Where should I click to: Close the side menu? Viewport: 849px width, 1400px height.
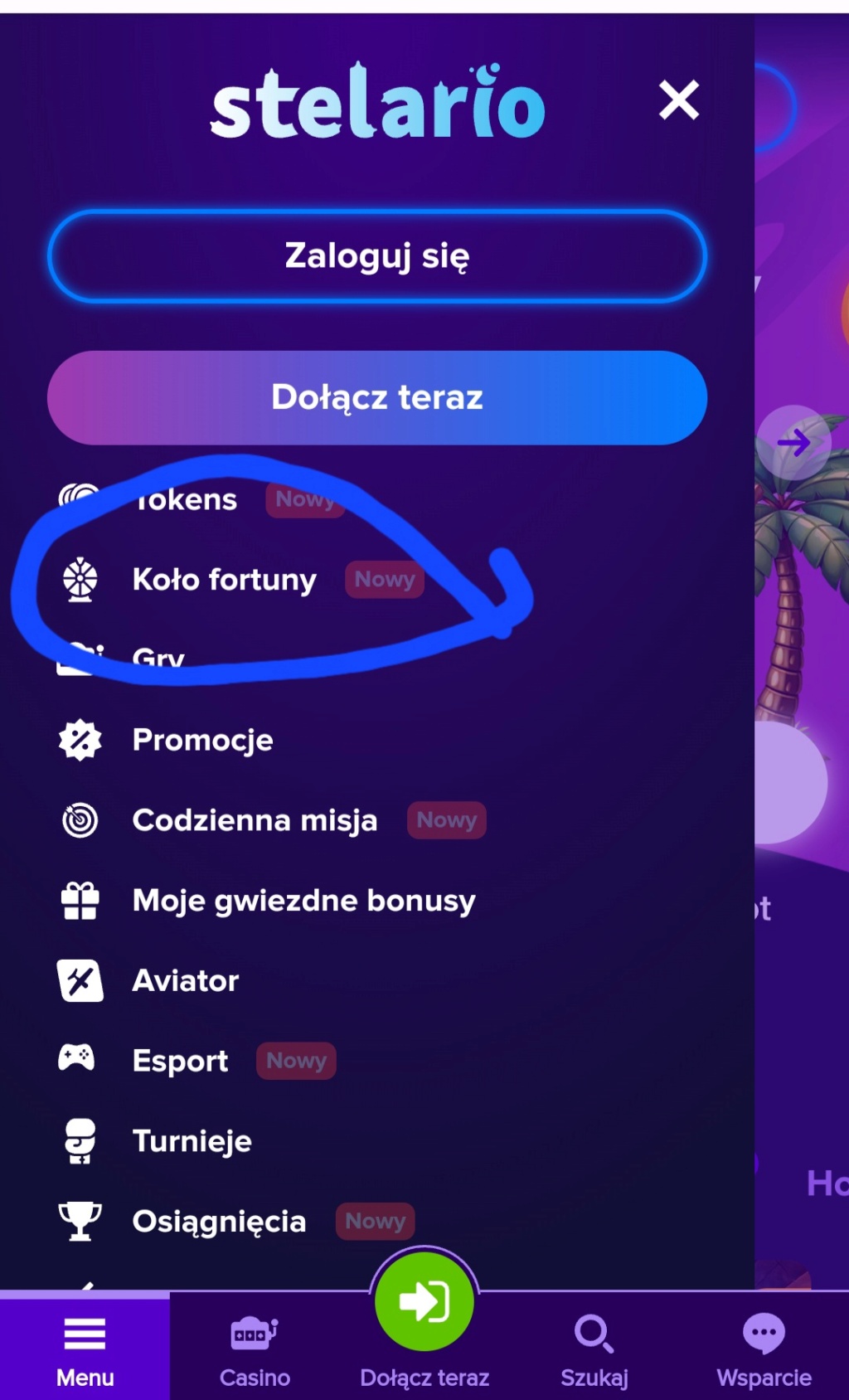tap(678, 100)
